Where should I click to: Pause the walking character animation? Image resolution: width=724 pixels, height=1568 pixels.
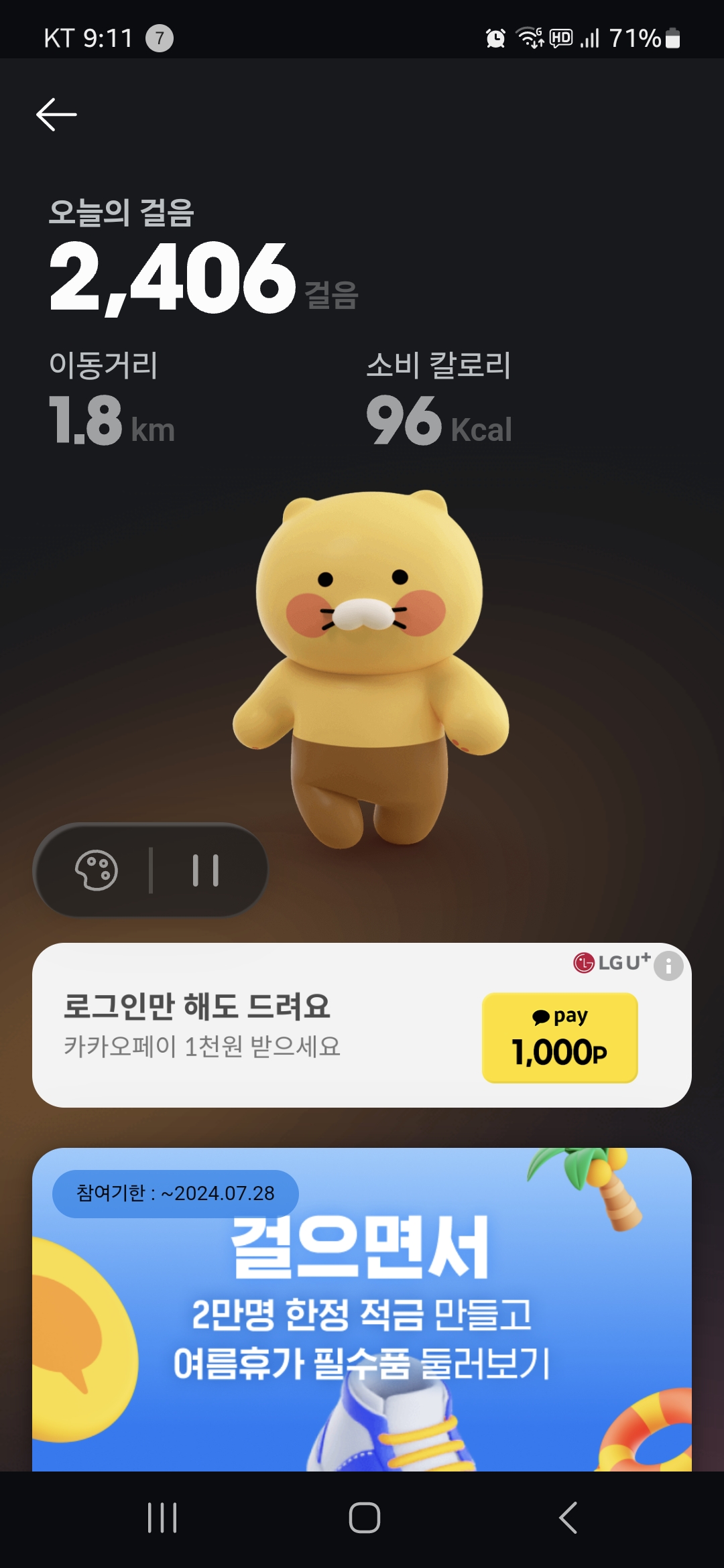(206, 870)
